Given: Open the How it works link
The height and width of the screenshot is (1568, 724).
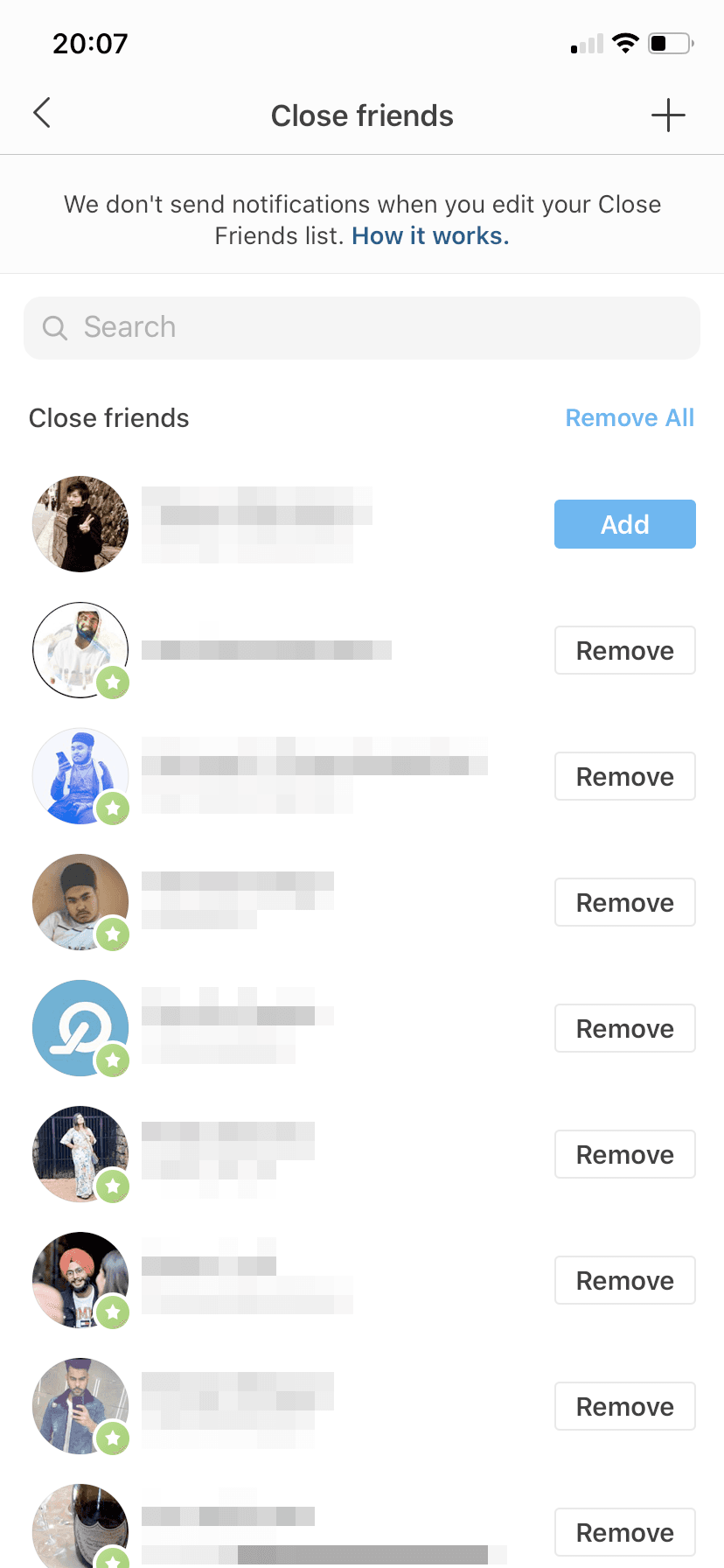Looking at the screenshot, I should point(430,236).
